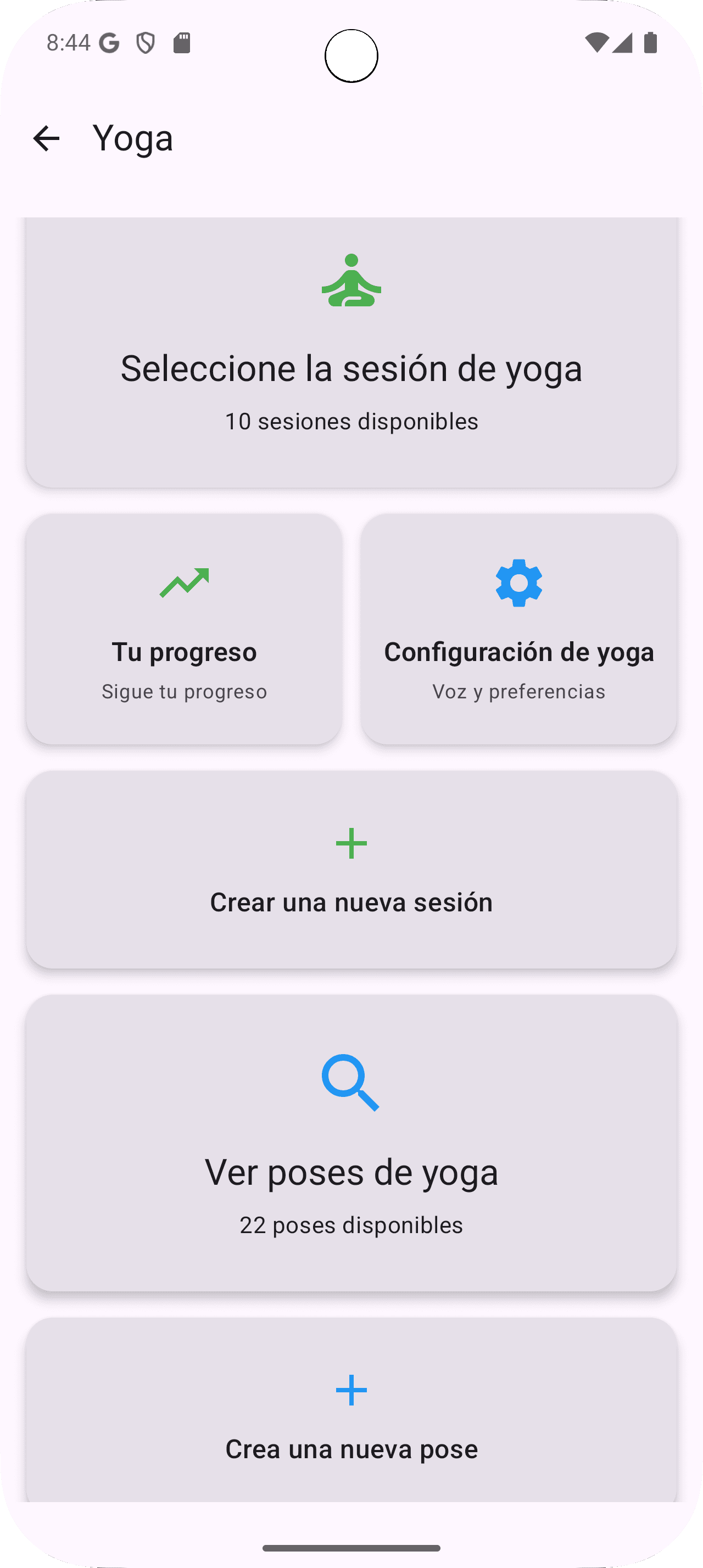Screen dimensions: 703x1568
Task: Tap the subtitle Voz y preferencias
Action: coord(518,690)
